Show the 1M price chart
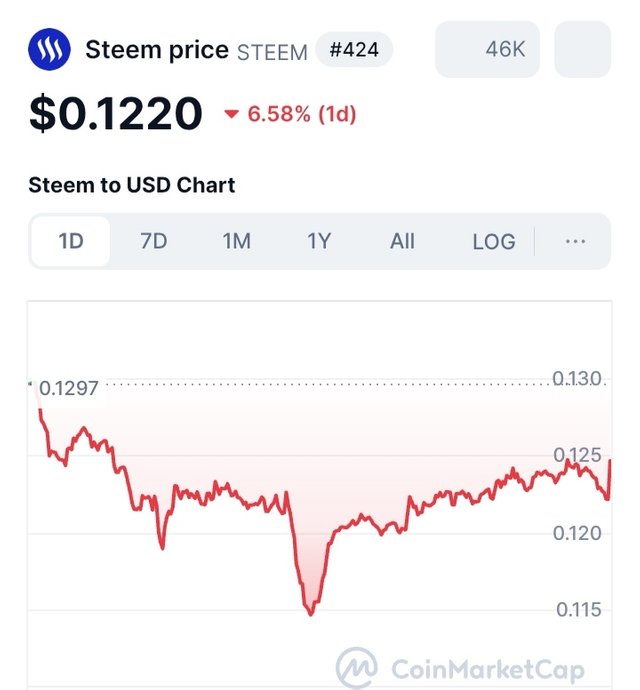The height and width of the screenshot is (690, 640). click(236, 241)
